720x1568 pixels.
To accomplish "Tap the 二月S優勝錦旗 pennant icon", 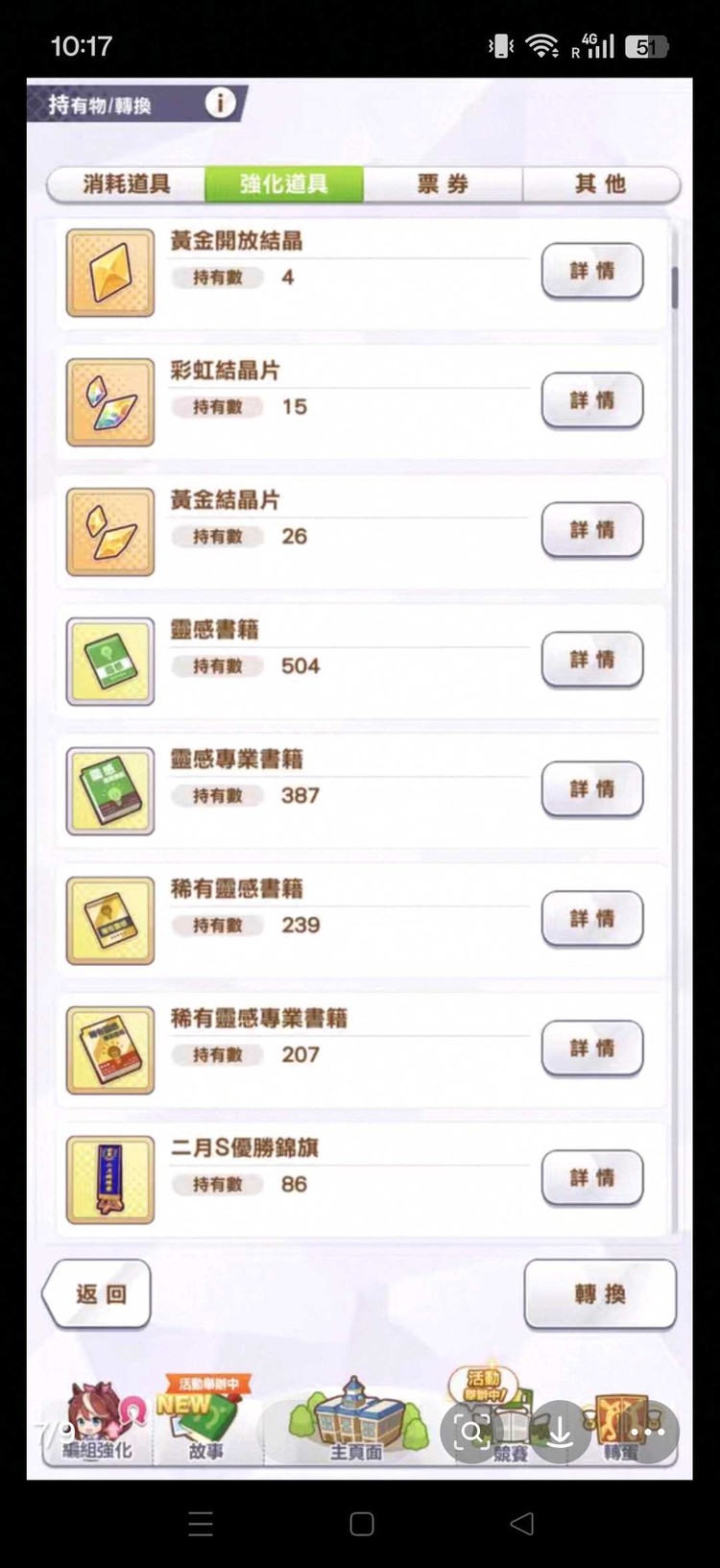I will click(x=108, y=1179).
